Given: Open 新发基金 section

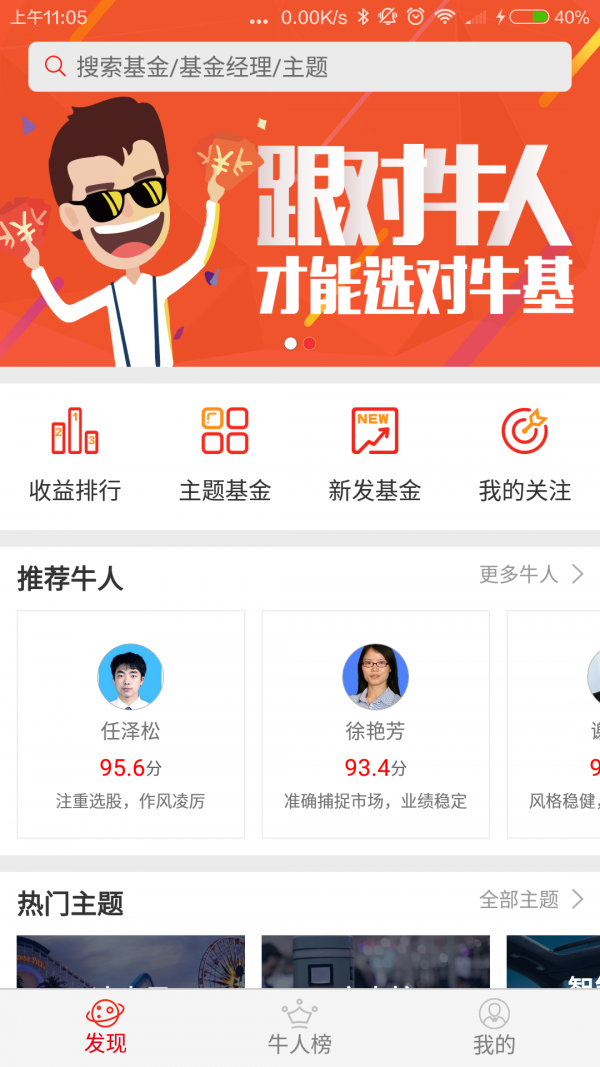Looking at the screenshot, I should 375,455.
